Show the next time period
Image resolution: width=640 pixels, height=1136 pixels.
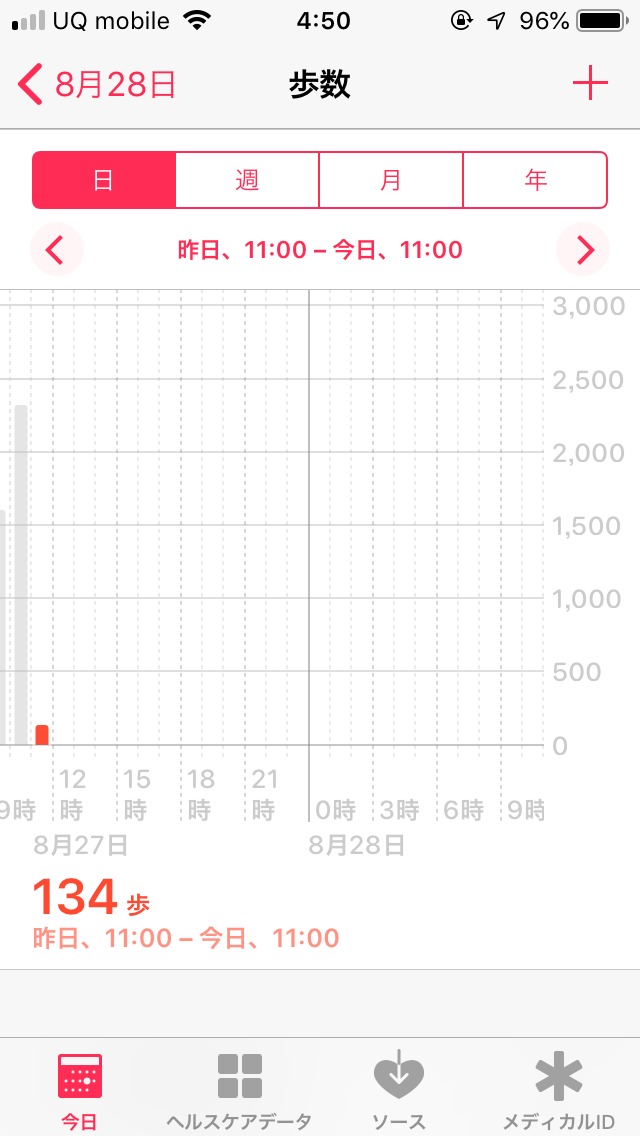click(x=584, y=249)
